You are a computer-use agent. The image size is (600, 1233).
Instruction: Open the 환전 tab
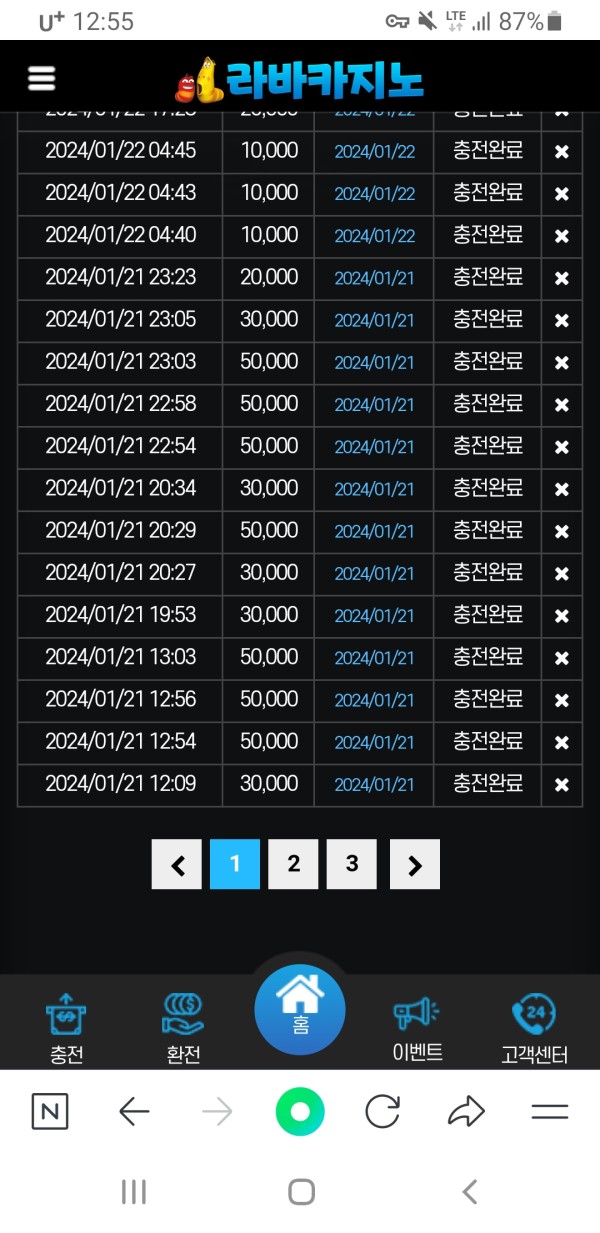[x=184, y=1028]
